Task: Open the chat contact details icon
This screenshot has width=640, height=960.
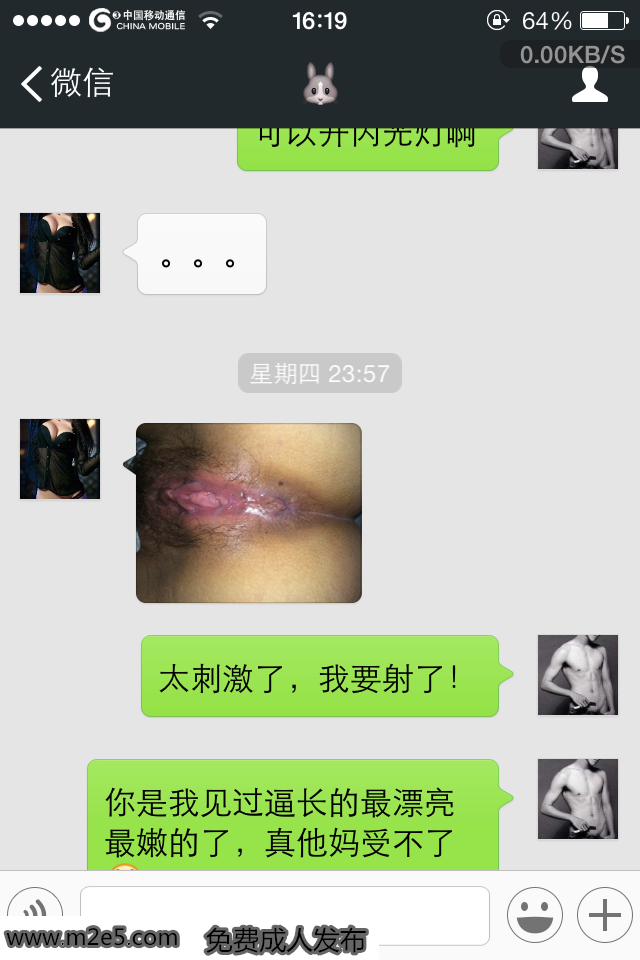Action: 590,85
